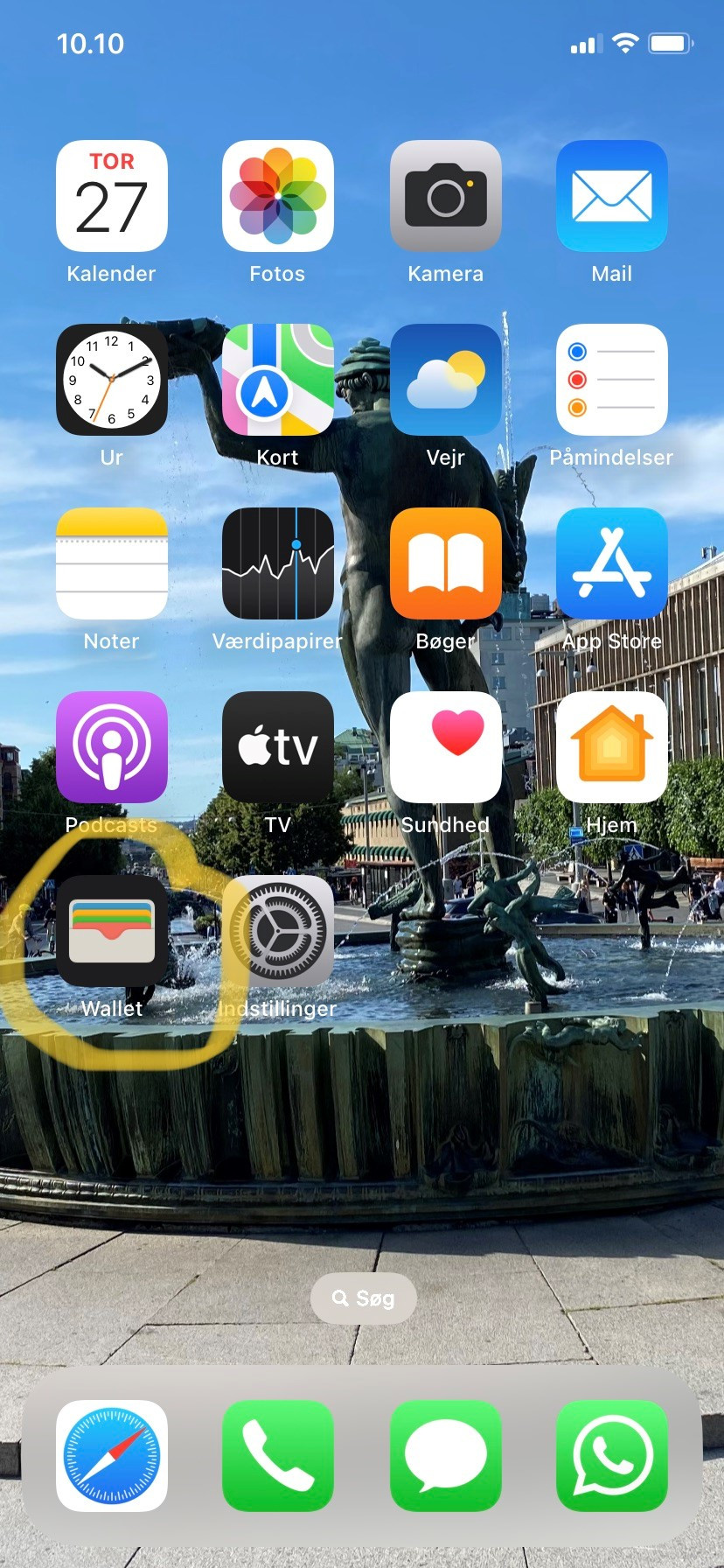Open the Ur clock app
The image size is (724, 1568).
(111, 380)
